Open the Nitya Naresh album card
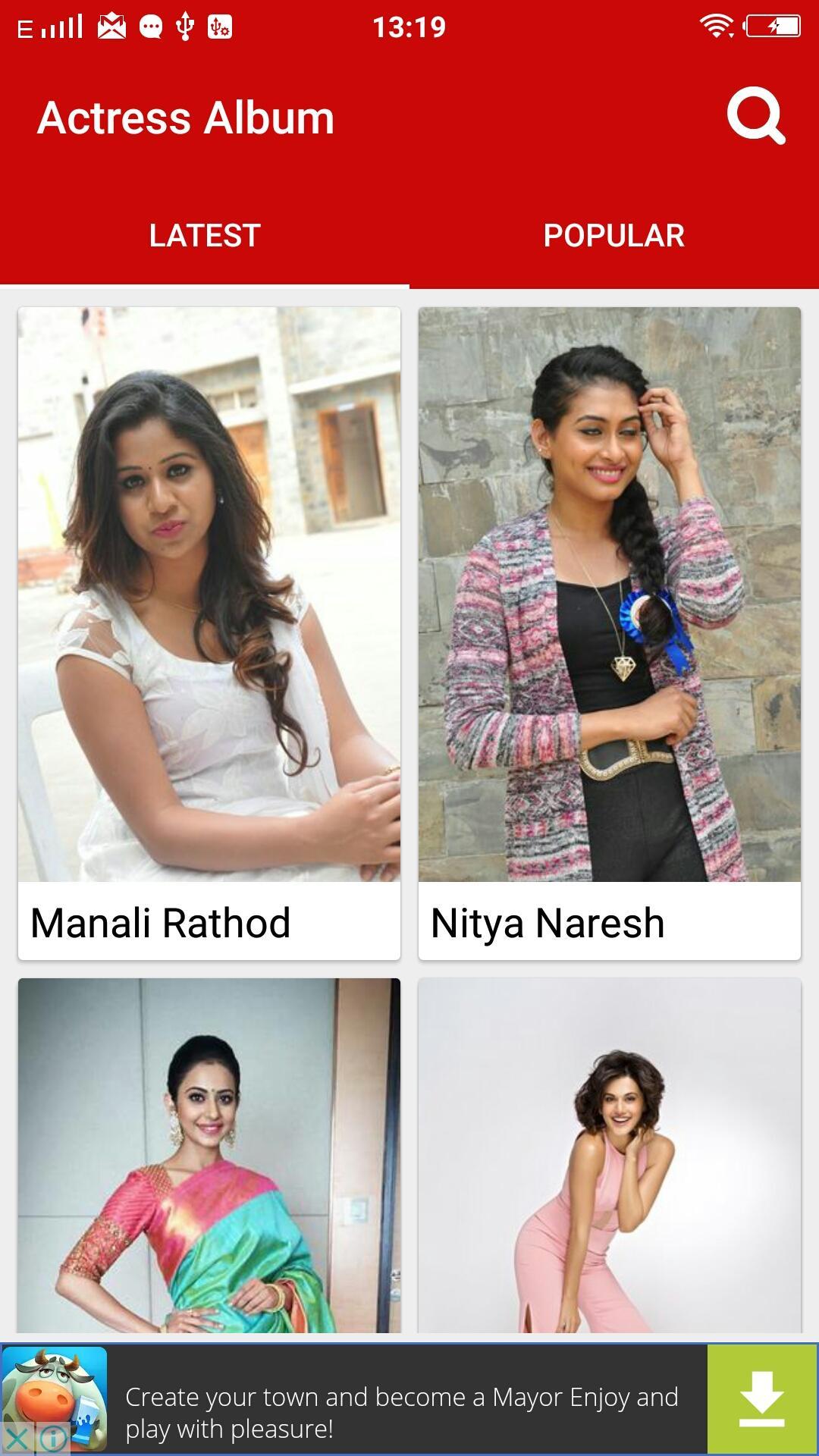Screen dimensions: 819x1456 pyautogui.click(x=609, y=633)
